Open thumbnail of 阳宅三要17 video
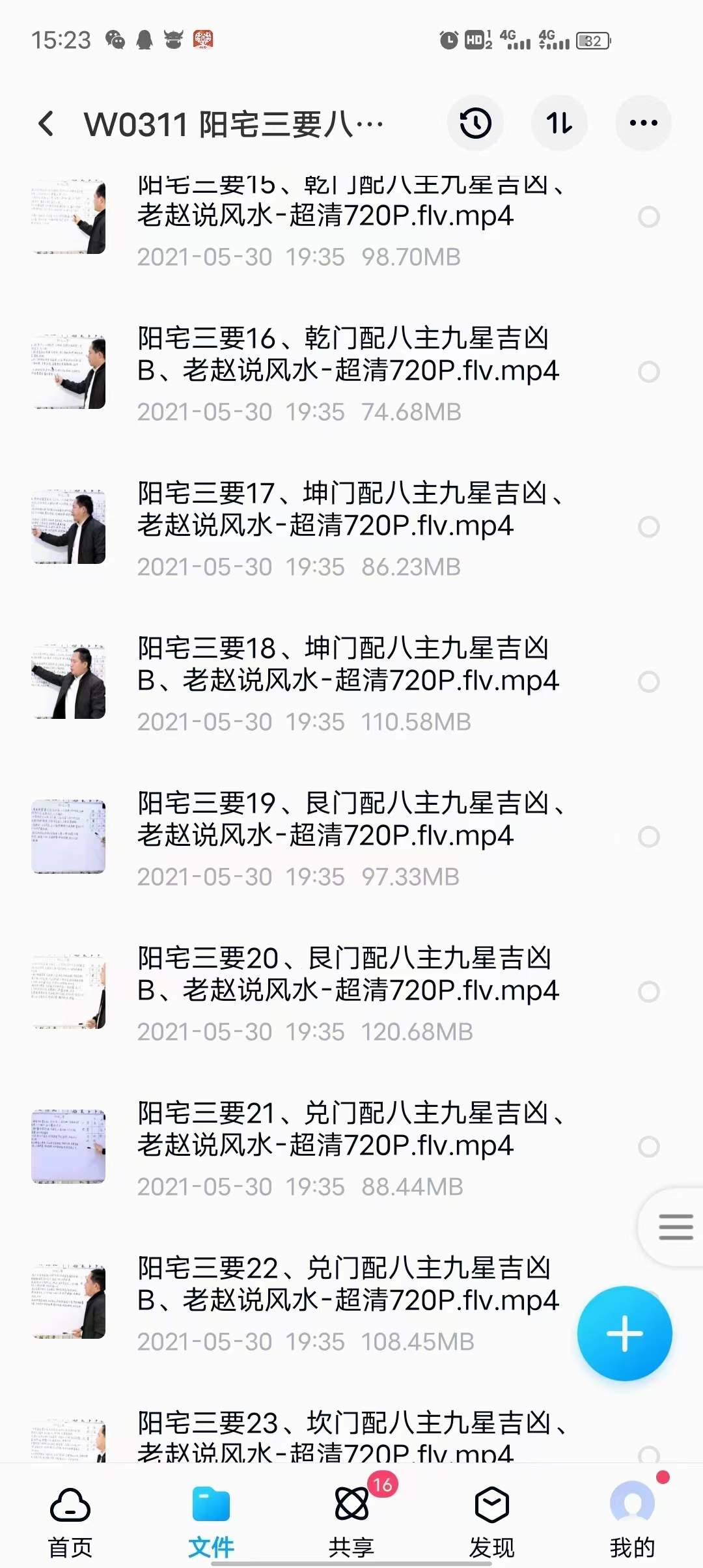 [69, 526]
